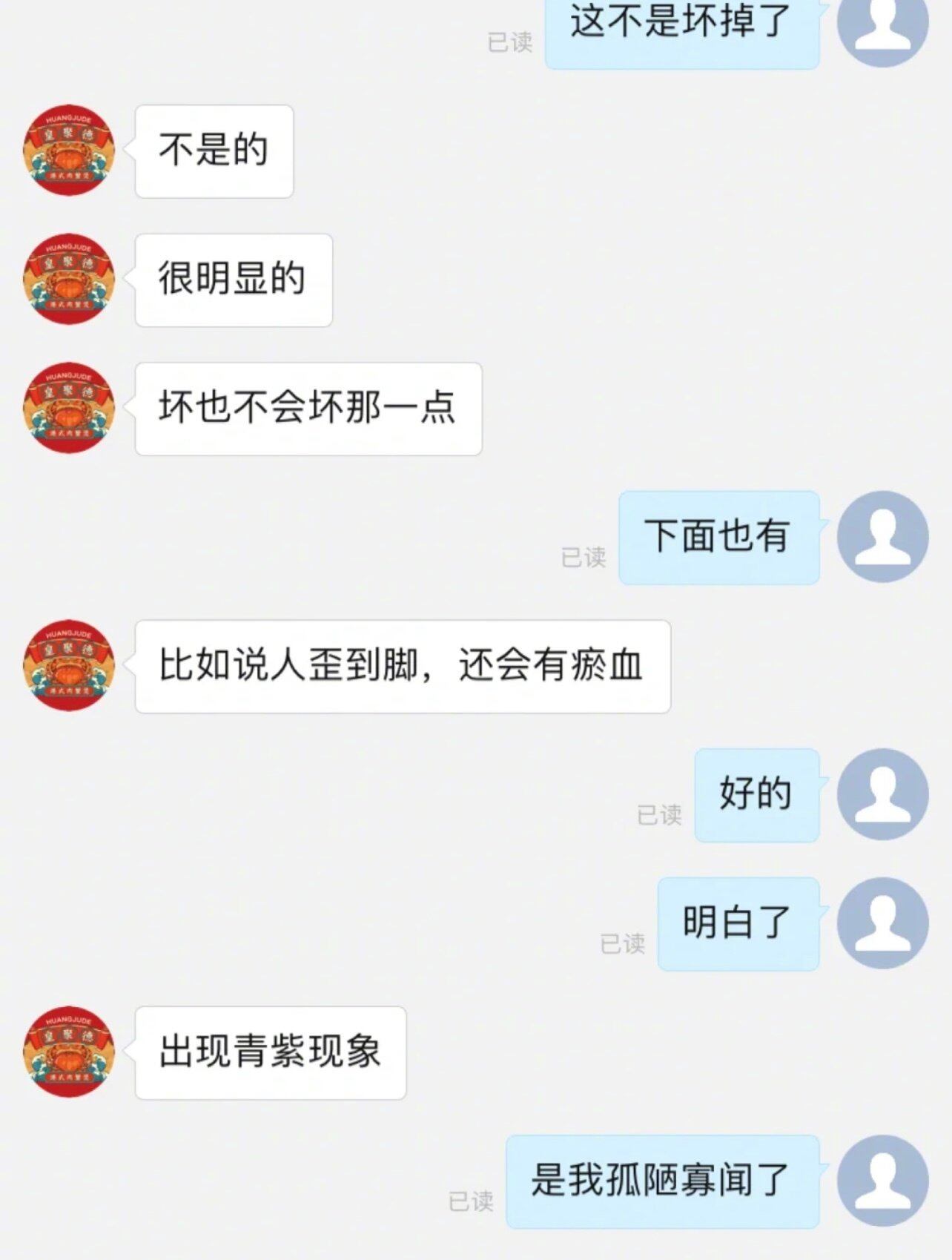Select the reply bubble 不是的

pyautogui.click(x=214, y=151)
